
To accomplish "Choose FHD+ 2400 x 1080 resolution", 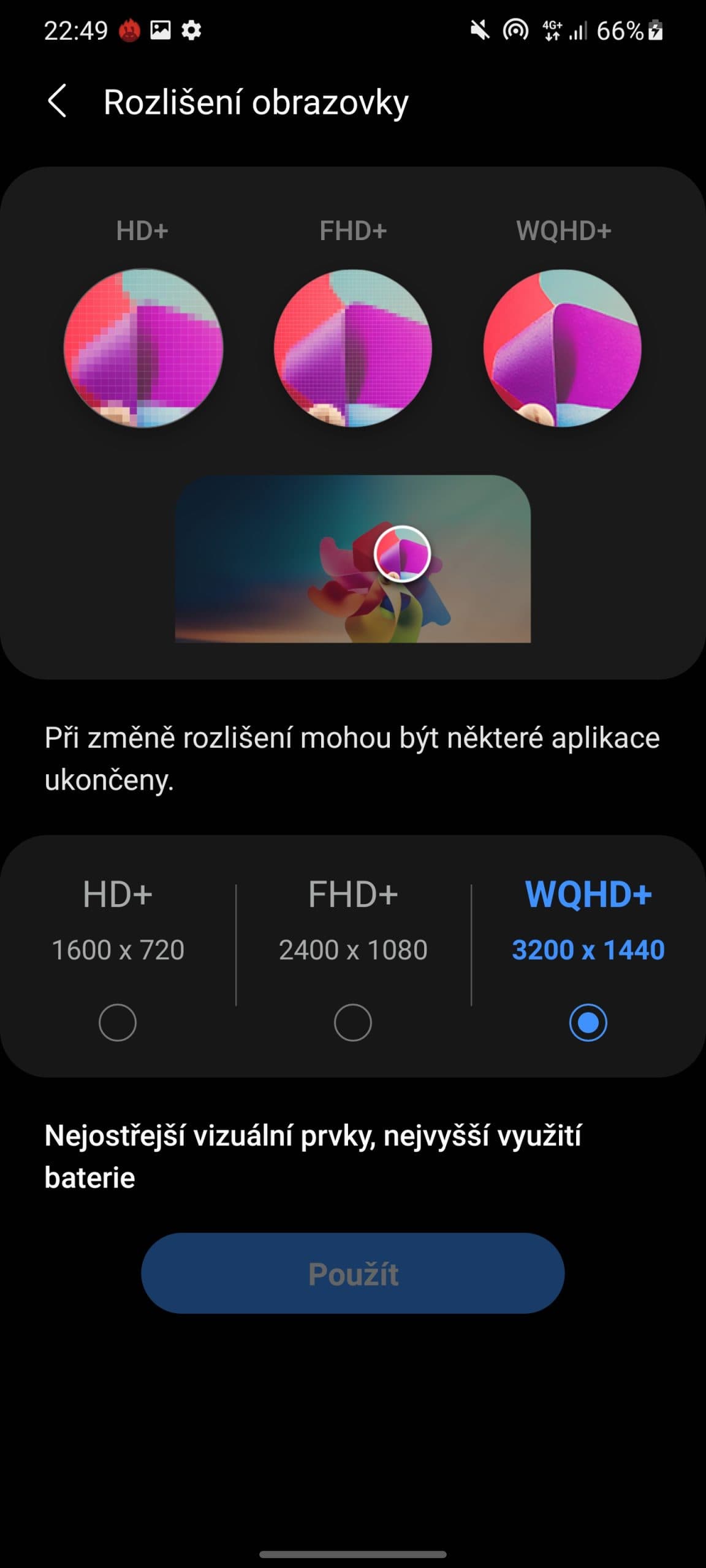I will (x=353, y=1022).
